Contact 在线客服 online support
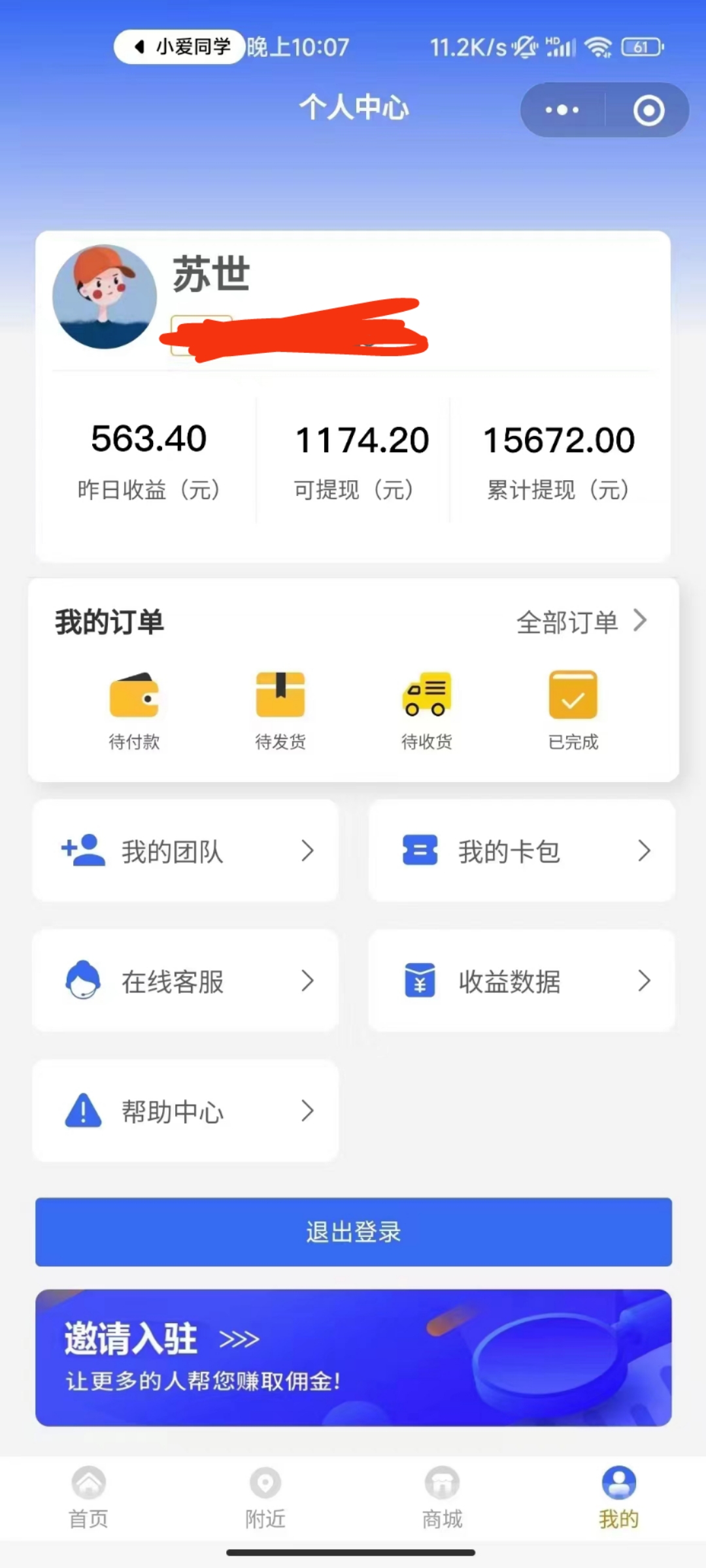706x1568 pixels. tap(186, 981)
